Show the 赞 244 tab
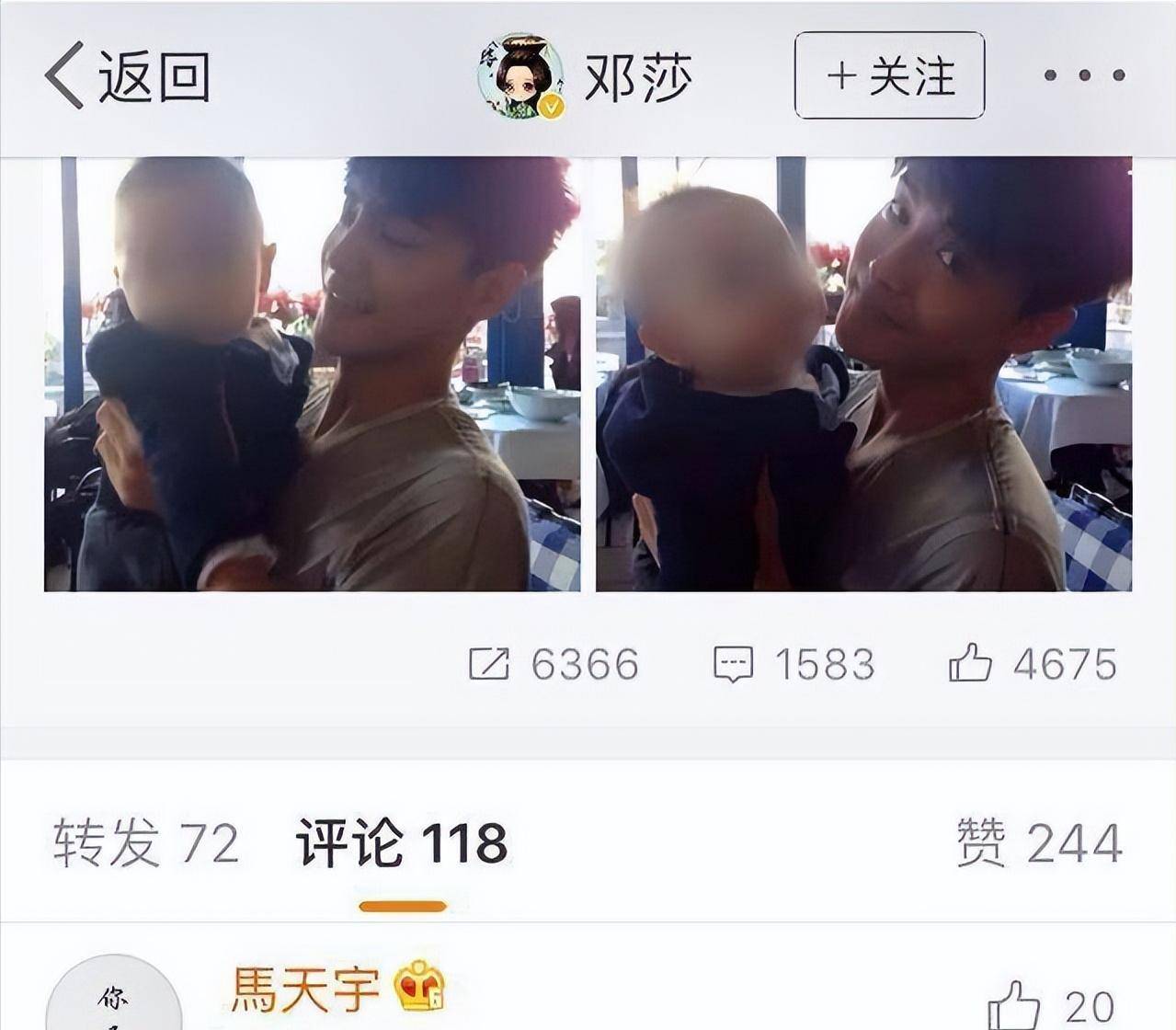Image resolution: width=1176 pixels, height=1030 pixels. point(1038,842)
